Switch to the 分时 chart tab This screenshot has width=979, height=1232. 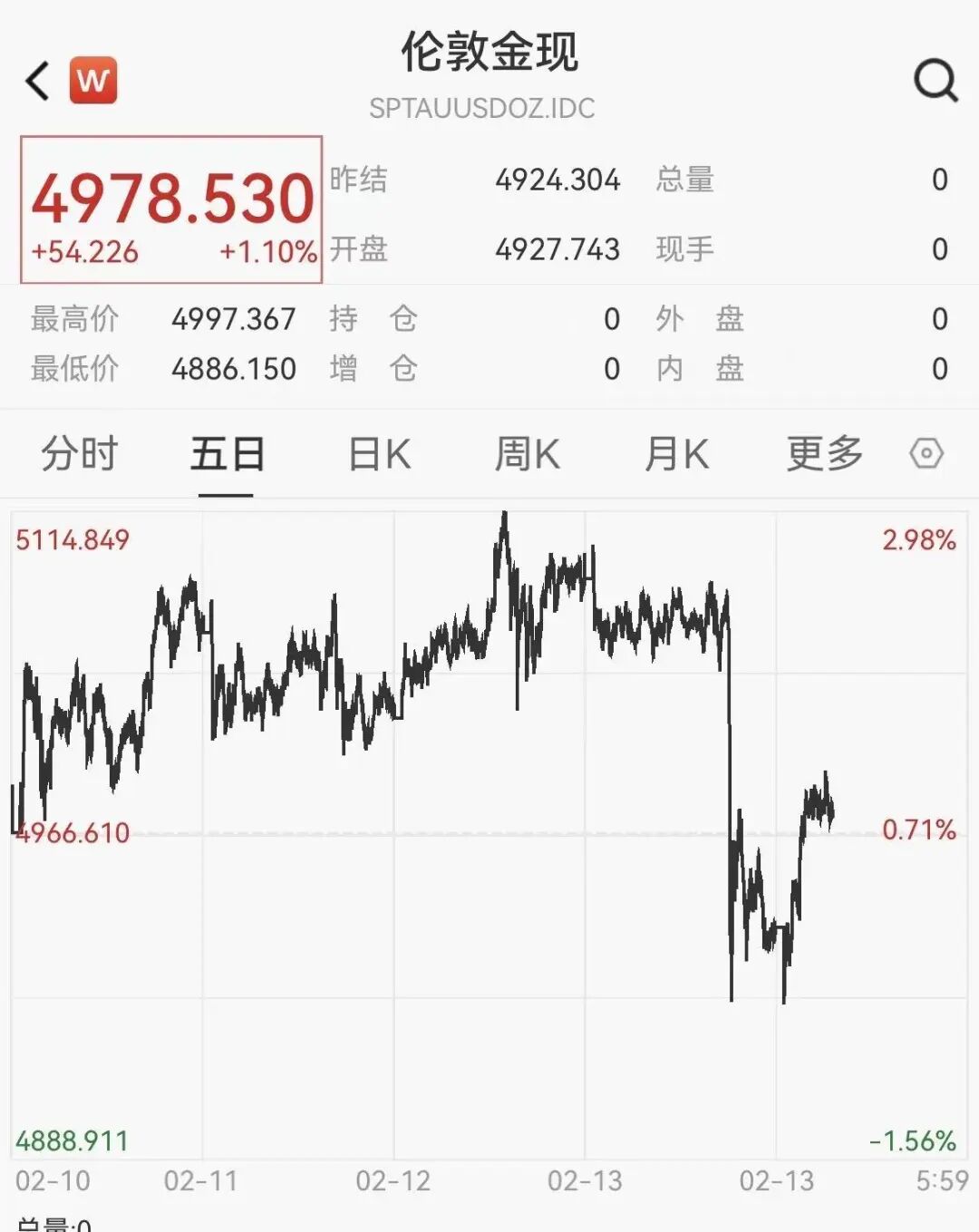tap(80, 453)
